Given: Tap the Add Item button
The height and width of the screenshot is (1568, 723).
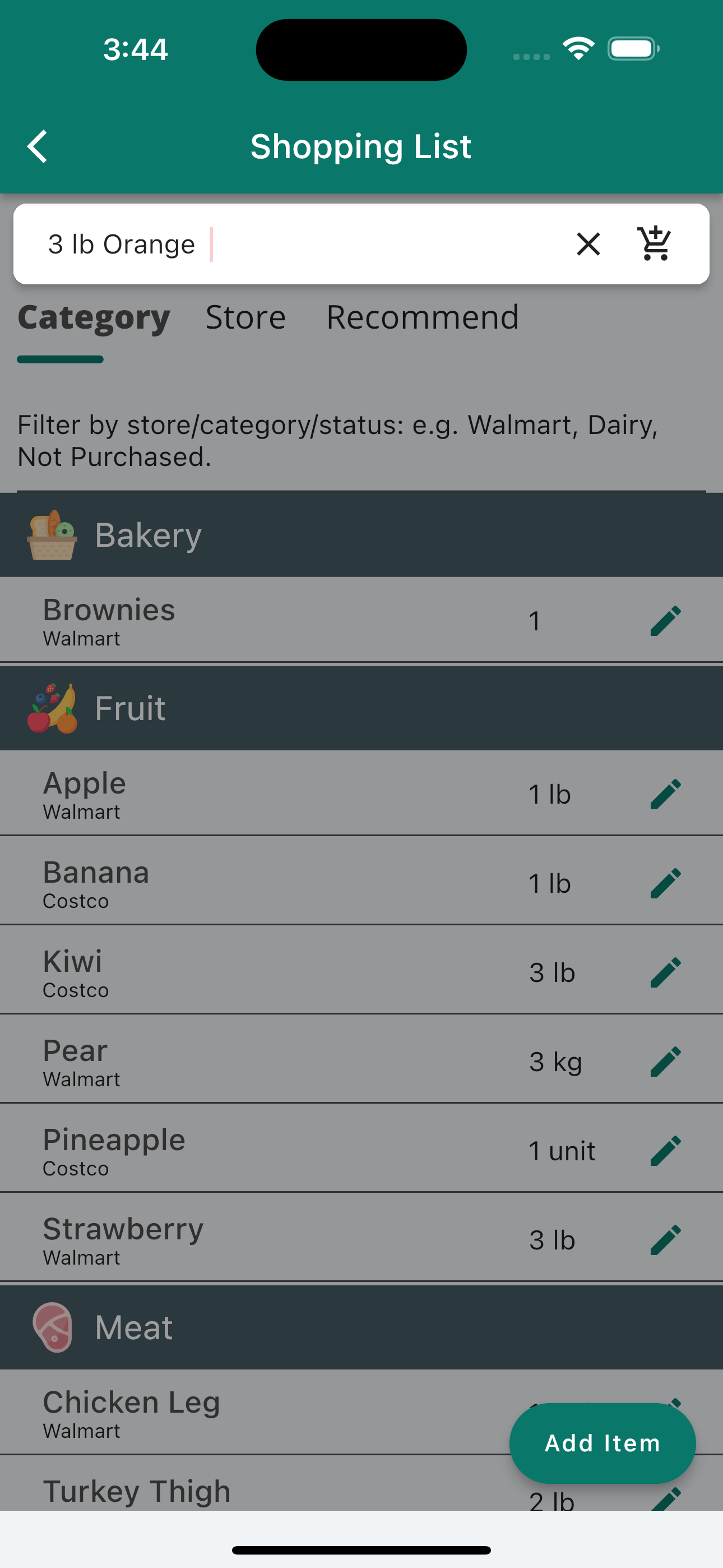Looking at the screenshot, I should pyautogui.click(x=602, y=1443).
